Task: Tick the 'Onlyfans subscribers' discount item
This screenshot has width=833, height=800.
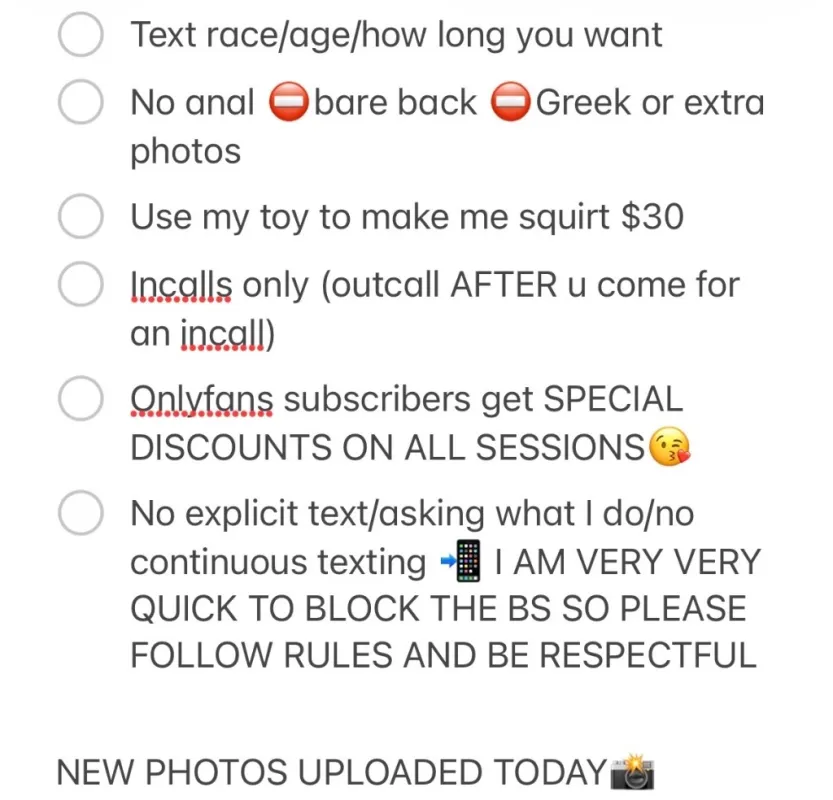Action: pyautogui.click(x=81, y=399)
